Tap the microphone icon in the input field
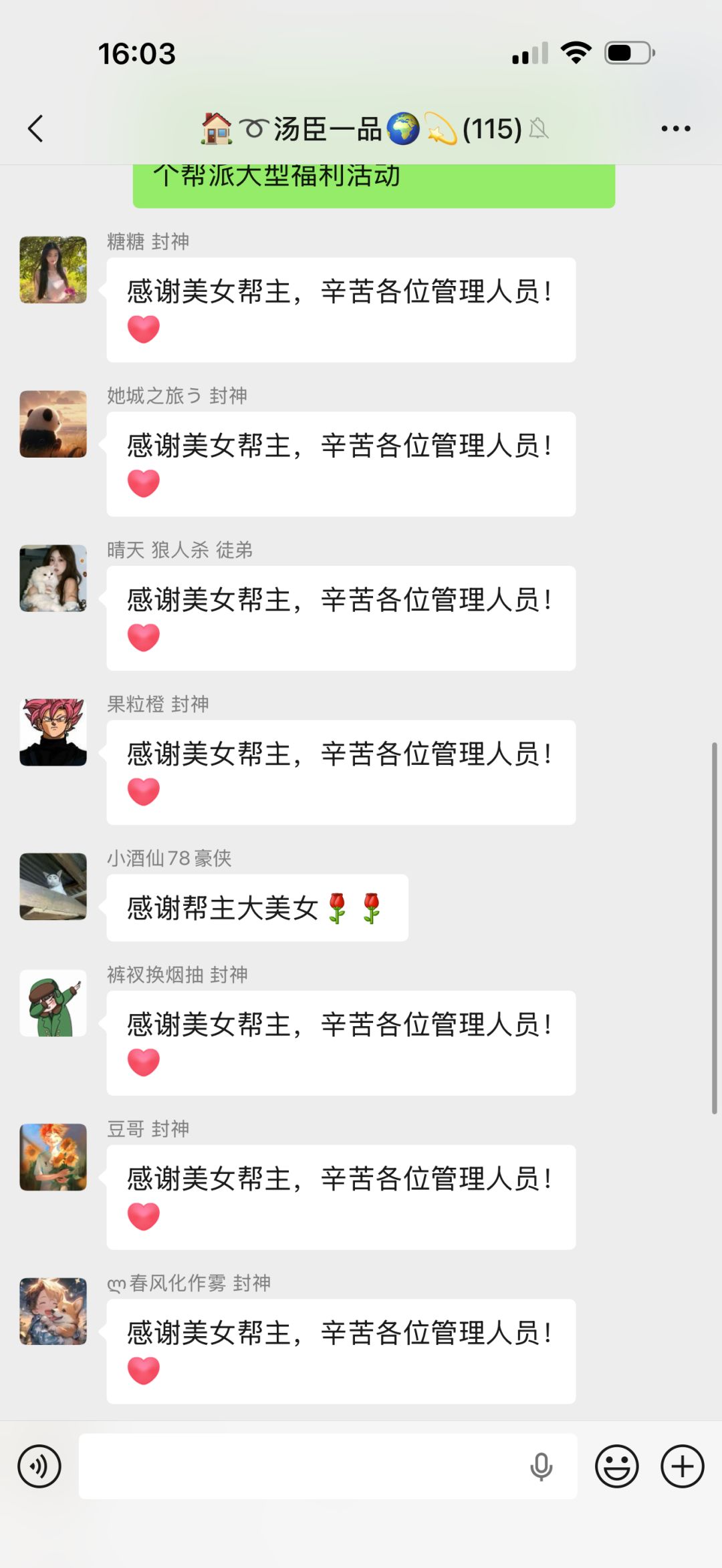The image size is (722, 1568). point(541,1467)
